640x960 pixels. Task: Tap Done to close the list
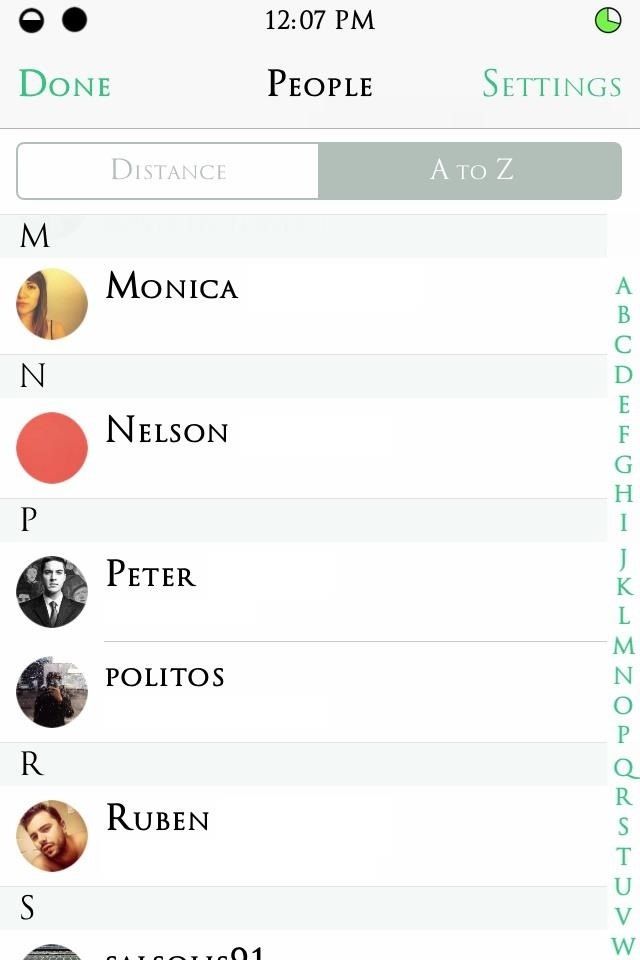tap(65, 85)
